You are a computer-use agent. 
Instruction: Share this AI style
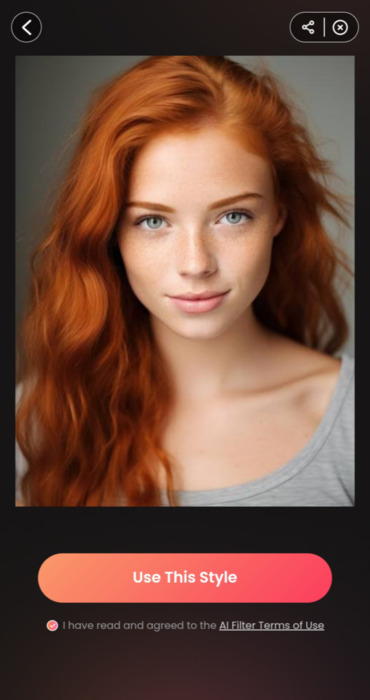(308, 27)
